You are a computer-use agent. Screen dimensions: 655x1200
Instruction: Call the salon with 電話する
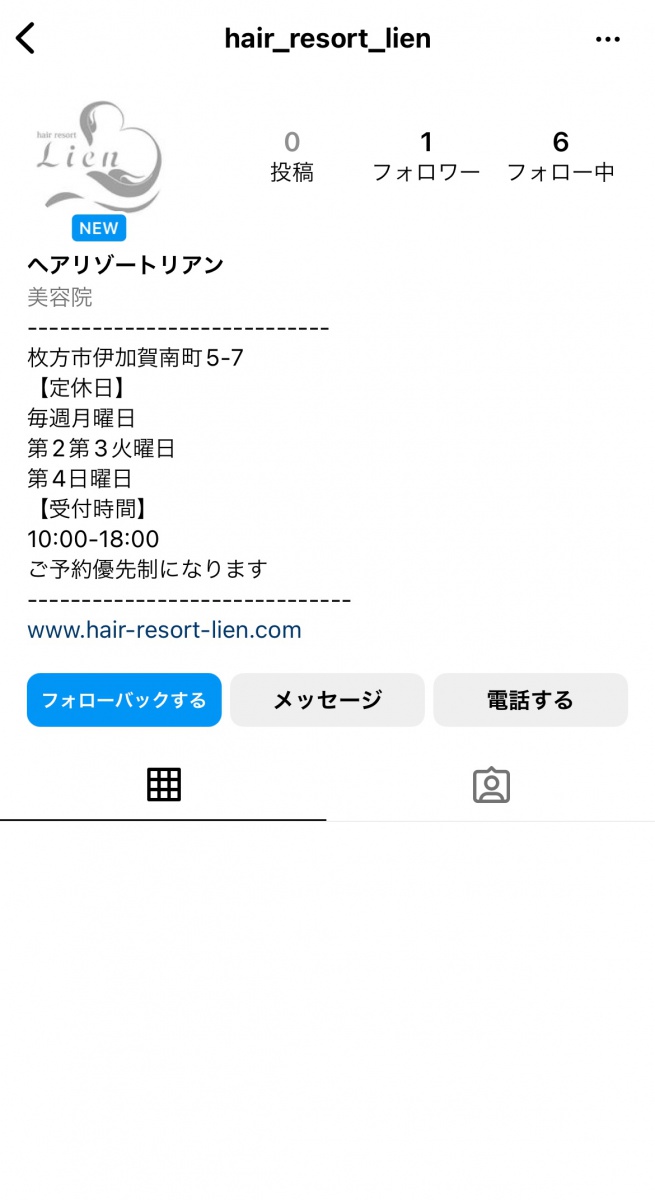coord(530,700)
